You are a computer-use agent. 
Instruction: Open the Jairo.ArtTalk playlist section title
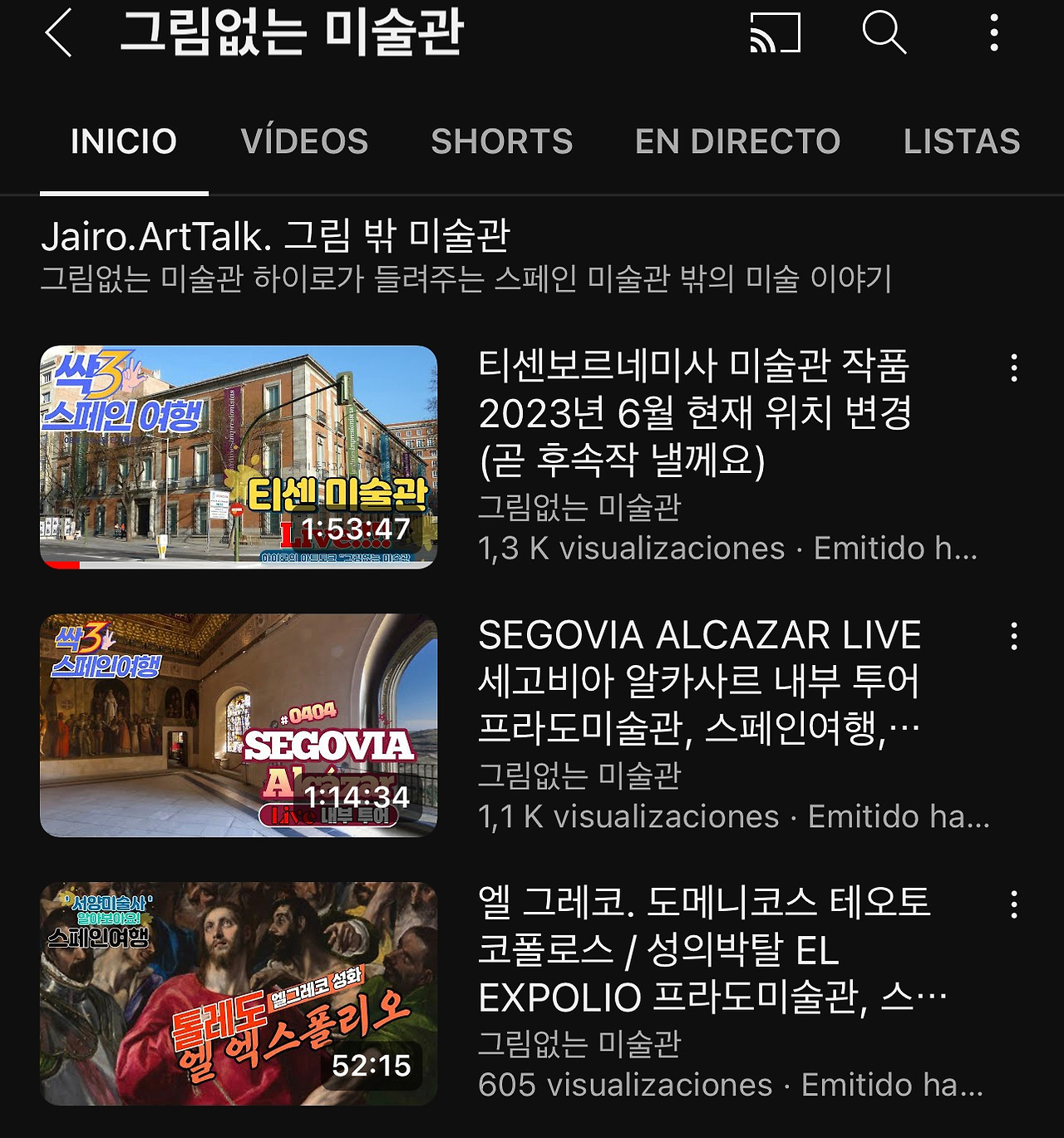point(275,237)
